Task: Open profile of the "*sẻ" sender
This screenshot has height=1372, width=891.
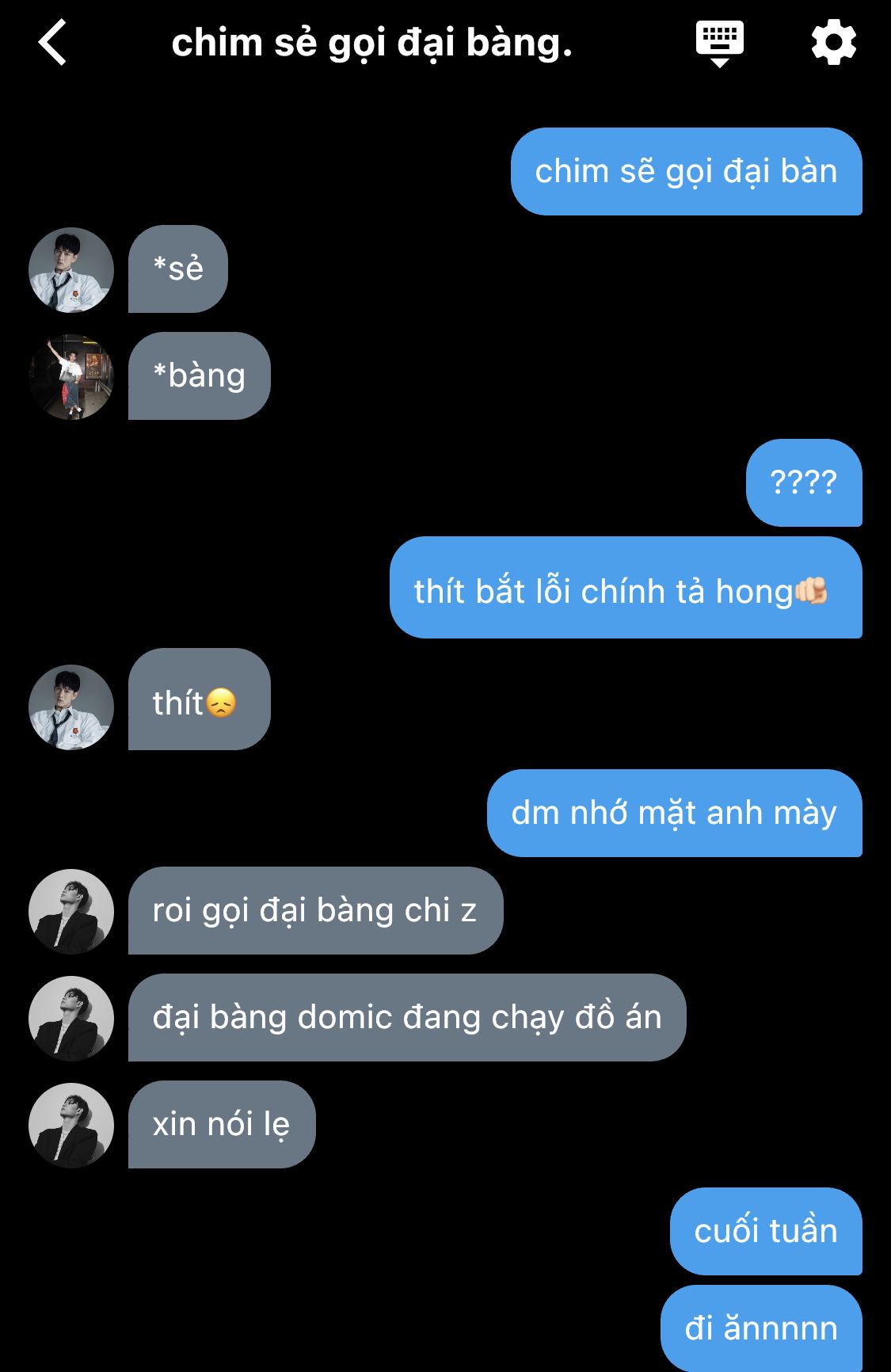Action: pyautogui.click(x=71, y=270)
